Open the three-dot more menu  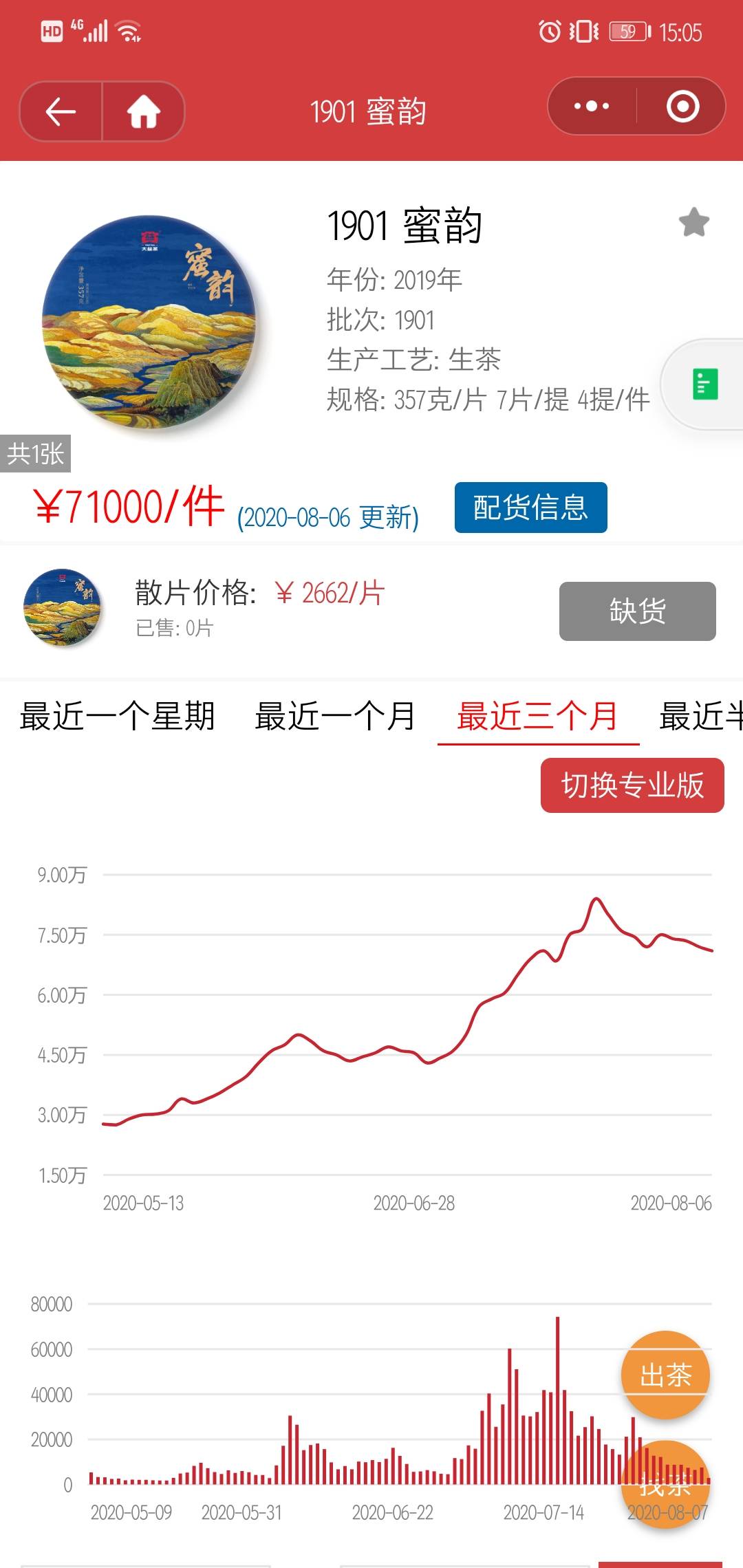pos(592,106)
